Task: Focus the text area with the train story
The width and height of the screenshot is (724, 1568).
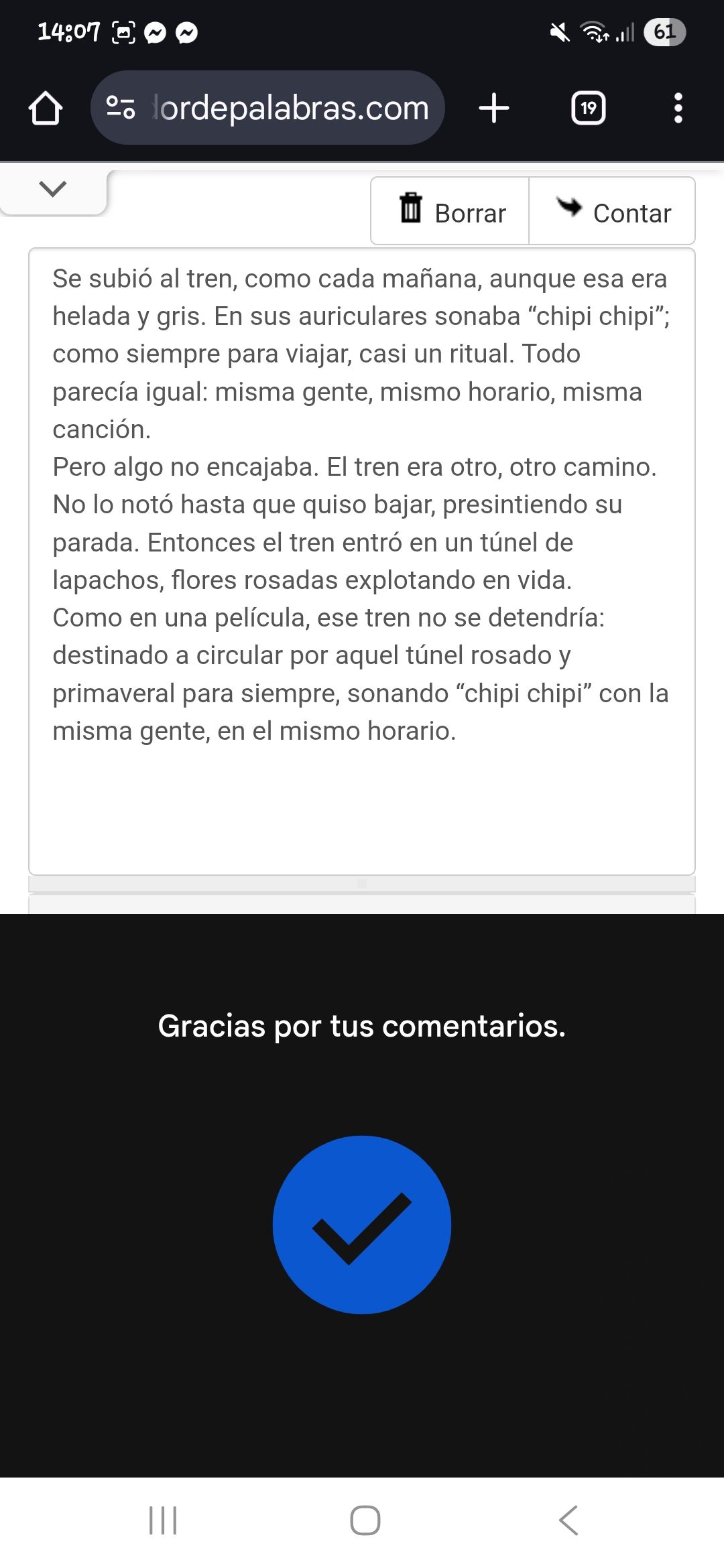Action: point(361,560)
